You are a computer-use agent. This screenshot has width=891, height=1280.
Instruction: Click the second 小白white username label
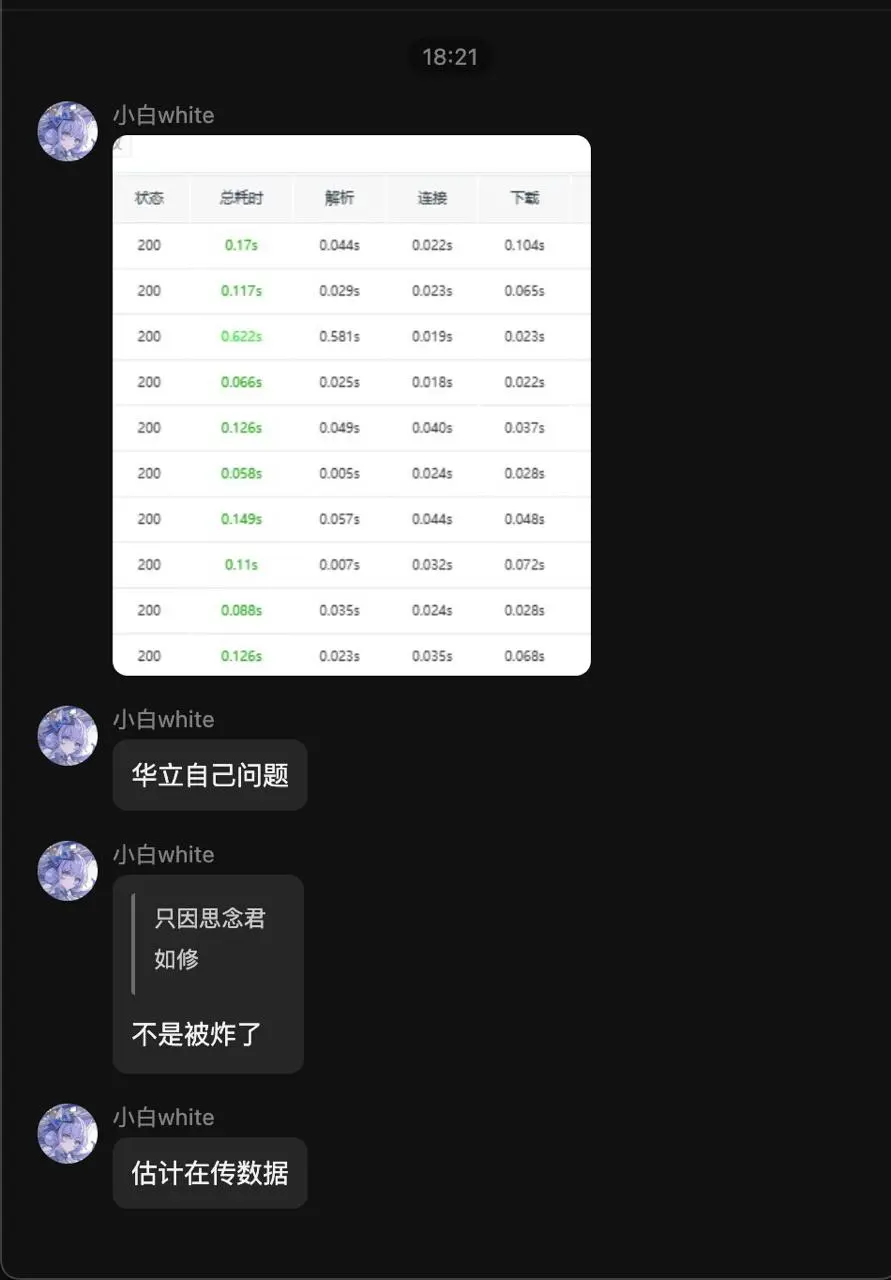click(x=164, y=719)
